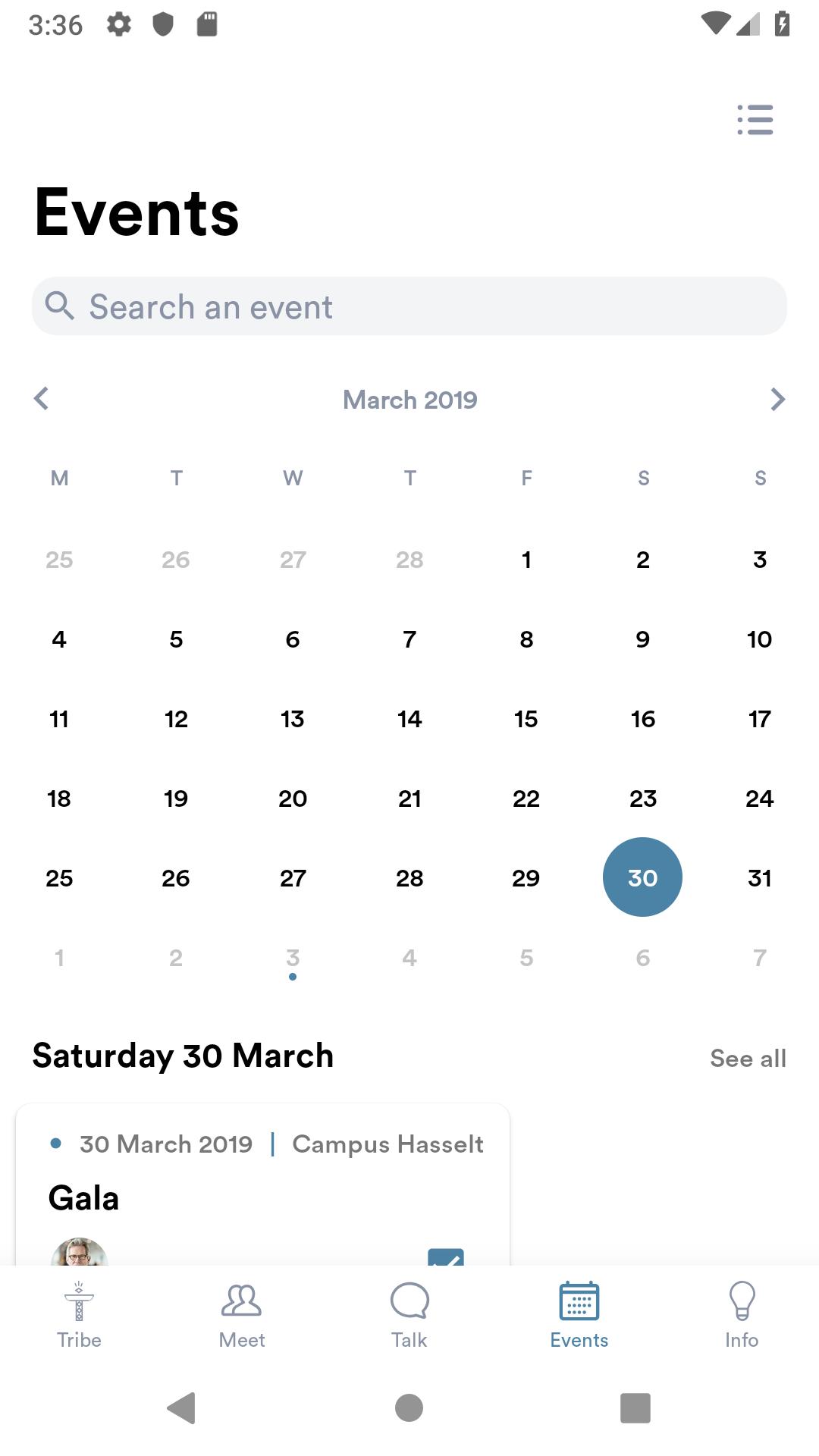Open the Gala event card
The height and width of the screenshot is (1456, 819).
tap(262, 1185)
